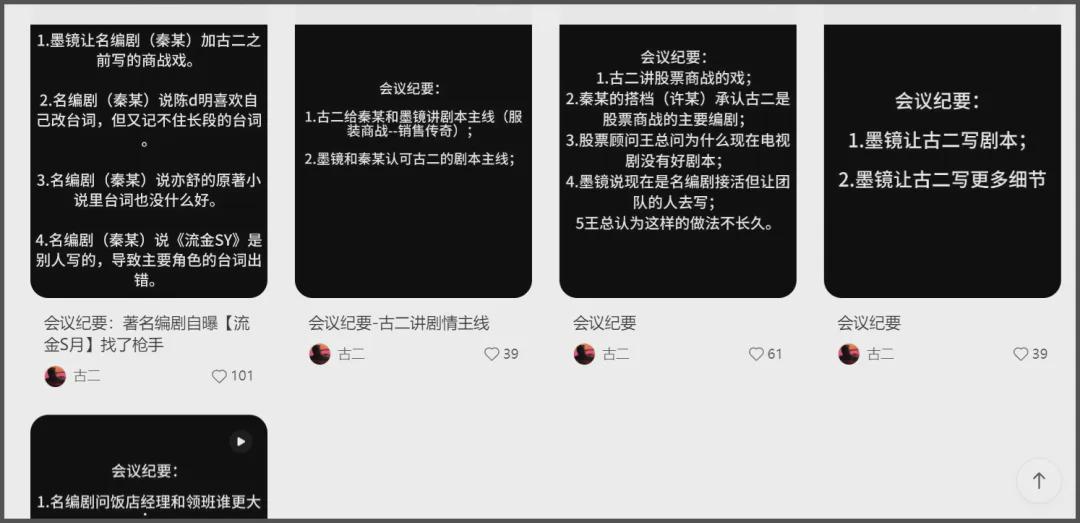
Task: Like the 墨镜让古二写剧本 post
Action: pyautogui.click(x=1020, y=354)
